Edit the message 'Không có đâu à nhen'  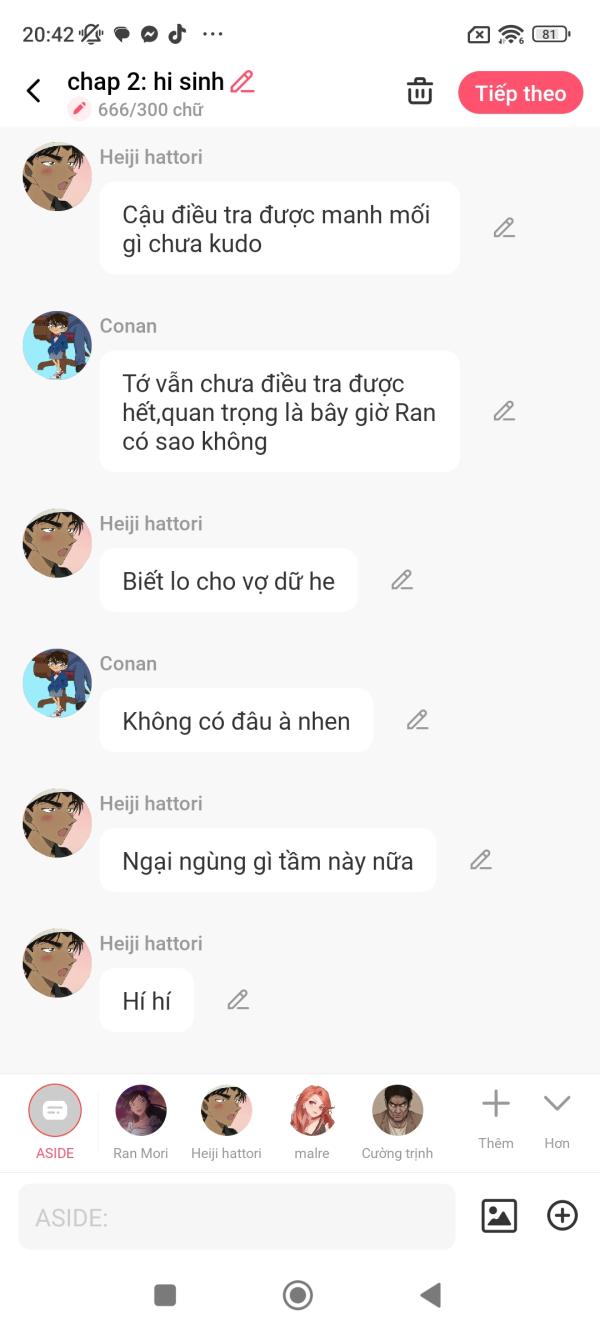point(417,720)
